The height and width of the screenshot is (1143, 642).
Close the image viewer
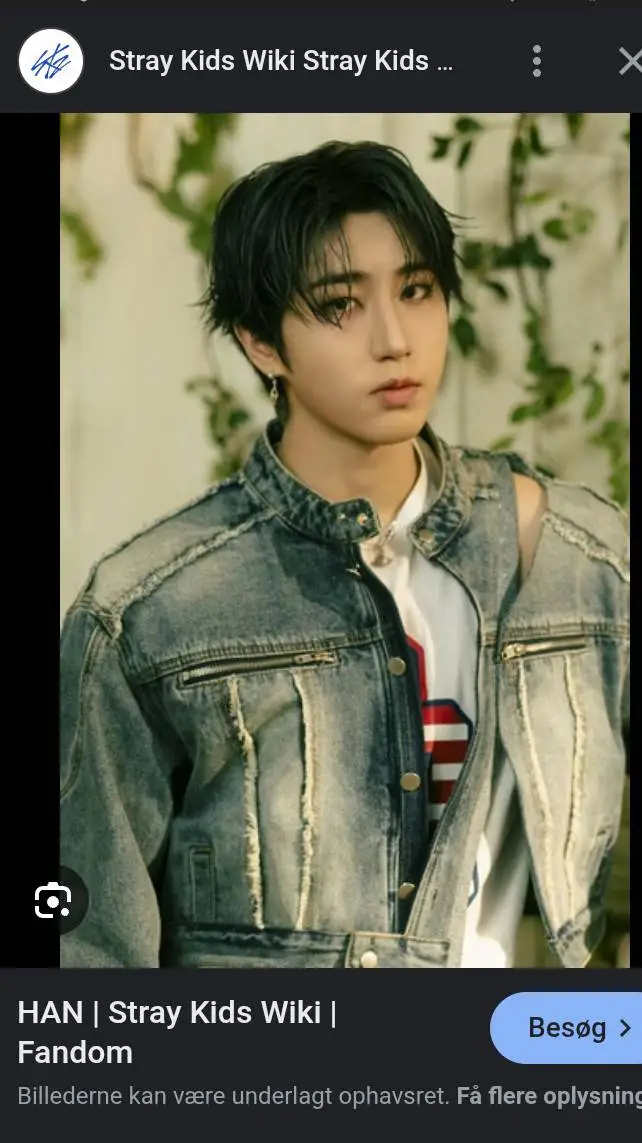tap(629, 61)
